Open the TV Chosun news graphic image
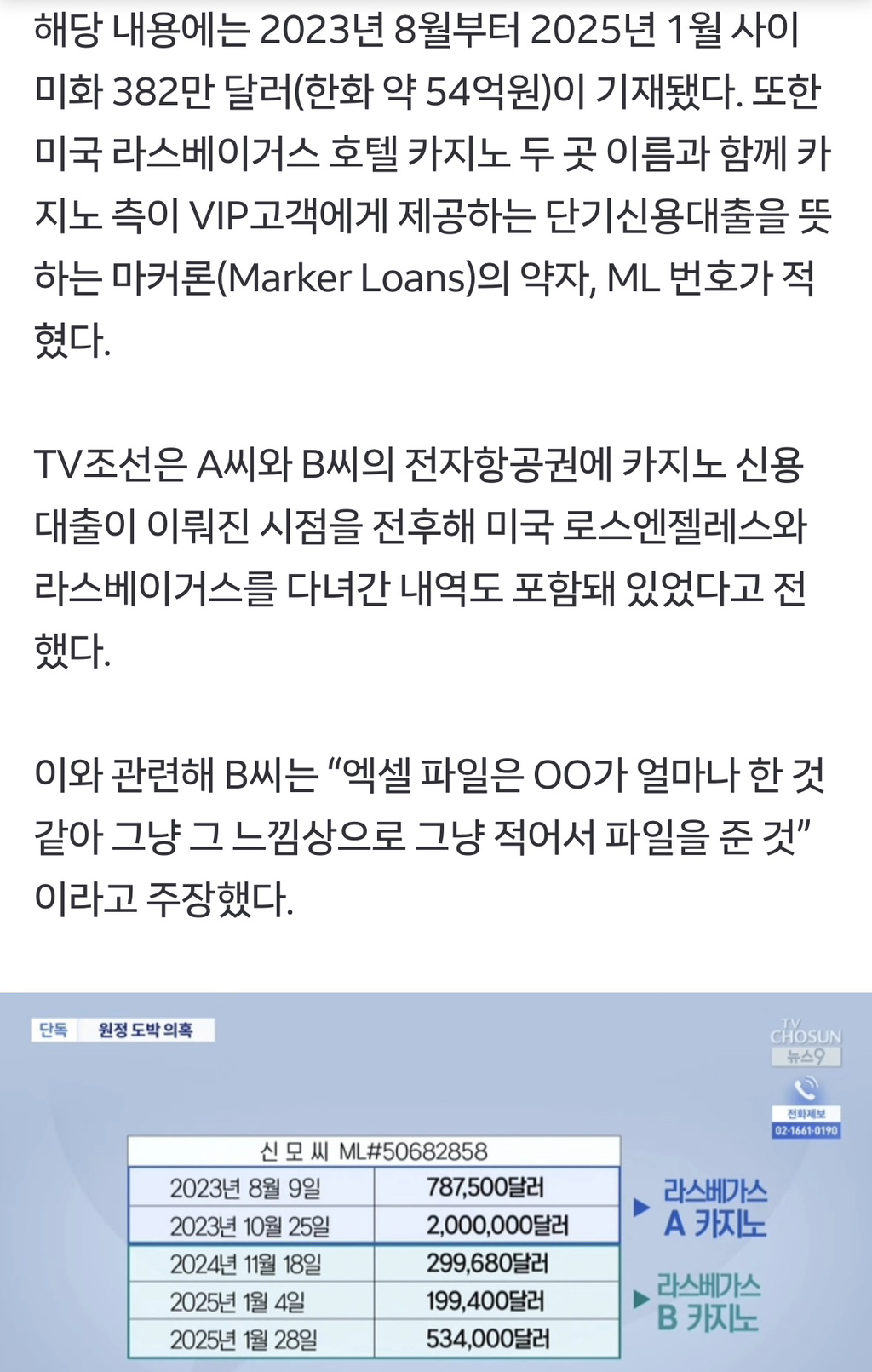The width and height of the screenshot is (872, 1372). click(436, 1182)
